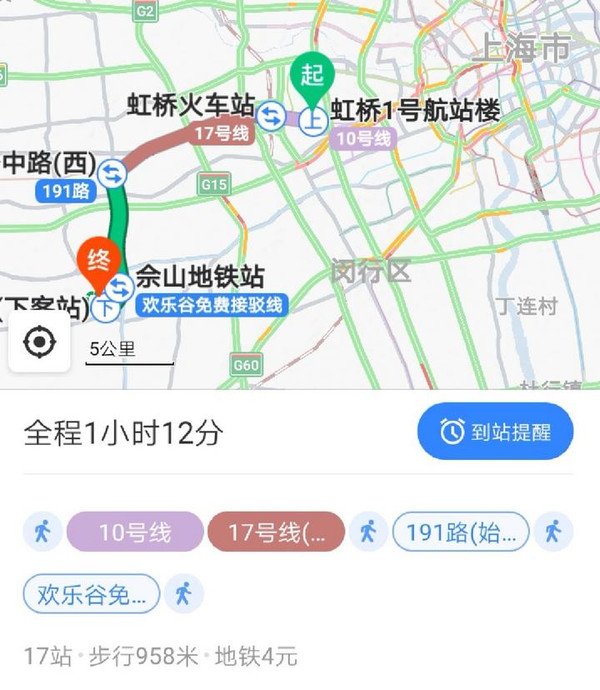The height and width of the screenshot is (690, 600).
Task: Open the 191路 bus segment chip
Action: [x=461, y=532]
